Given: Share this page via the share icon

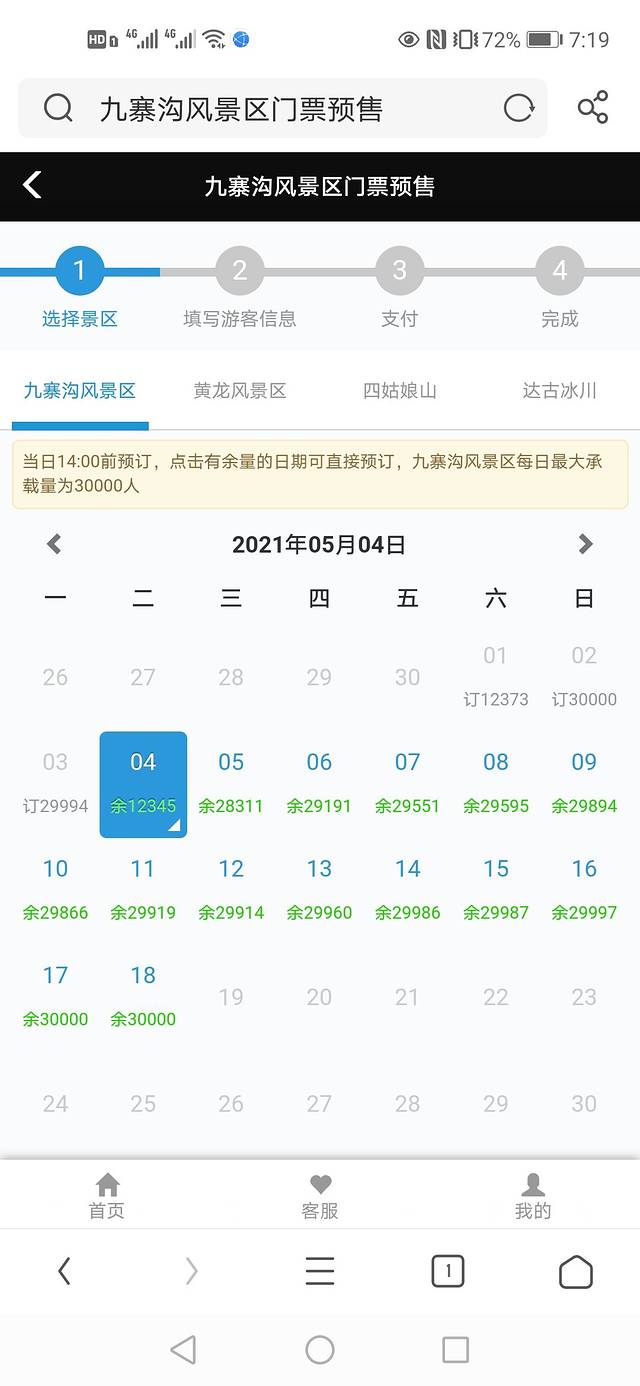Looking at the screenshot, I should [593, 108].
